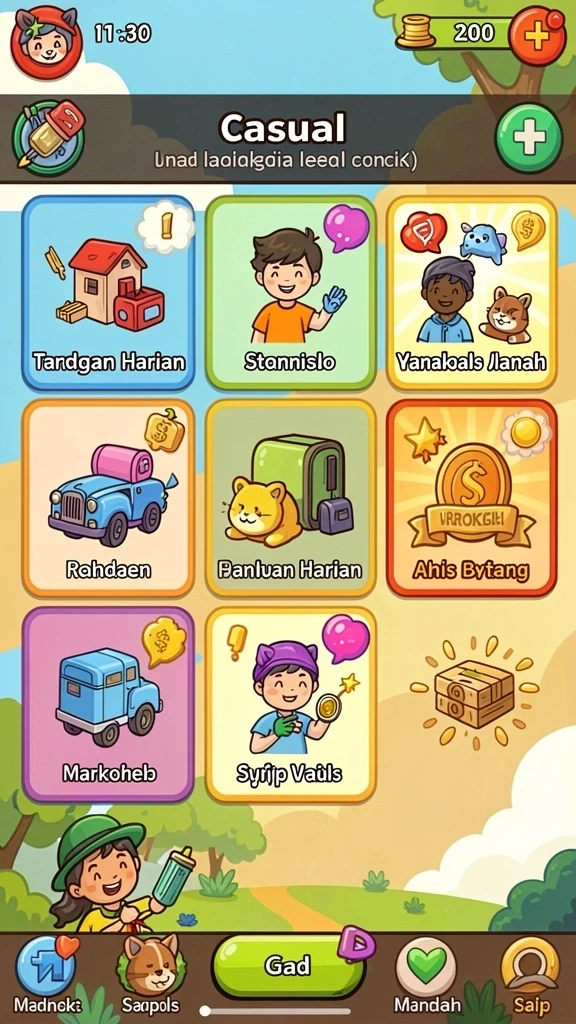The image size is (576, 1024).
Task: Switch to the Madnek tab
Action: [46, 975]
